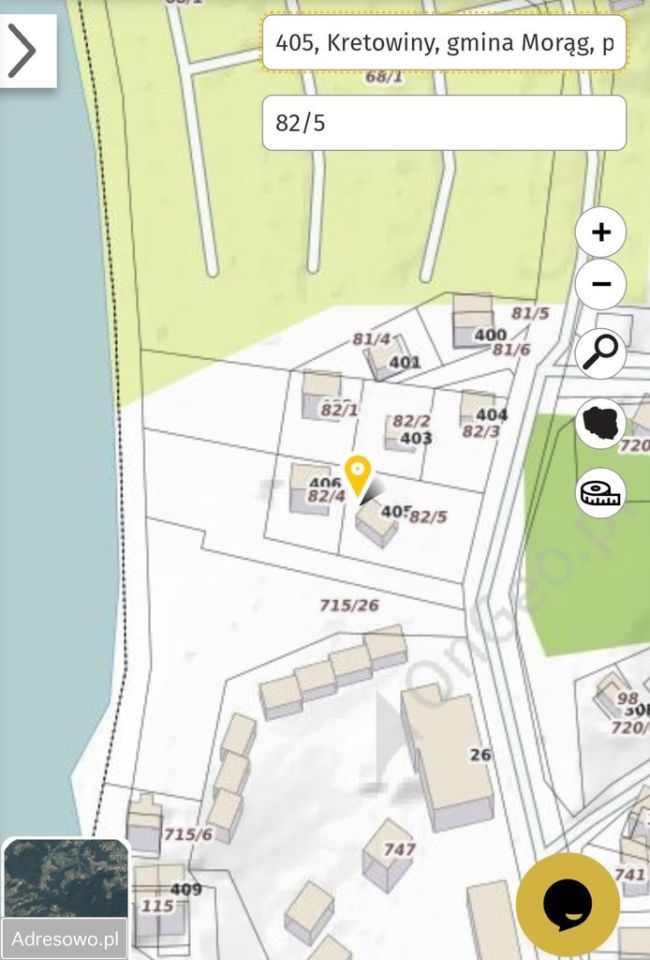The image size is (650, 960).
Task: Show the whole Poland map view
Action: 601,423
